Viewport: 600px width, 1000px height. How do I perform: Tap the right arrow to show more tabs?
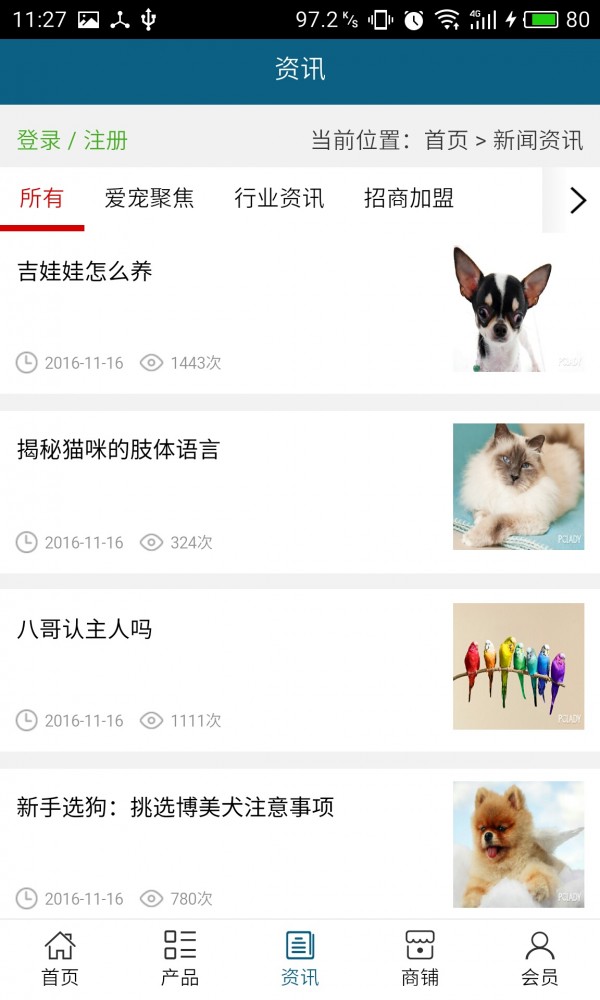(577, 200)
